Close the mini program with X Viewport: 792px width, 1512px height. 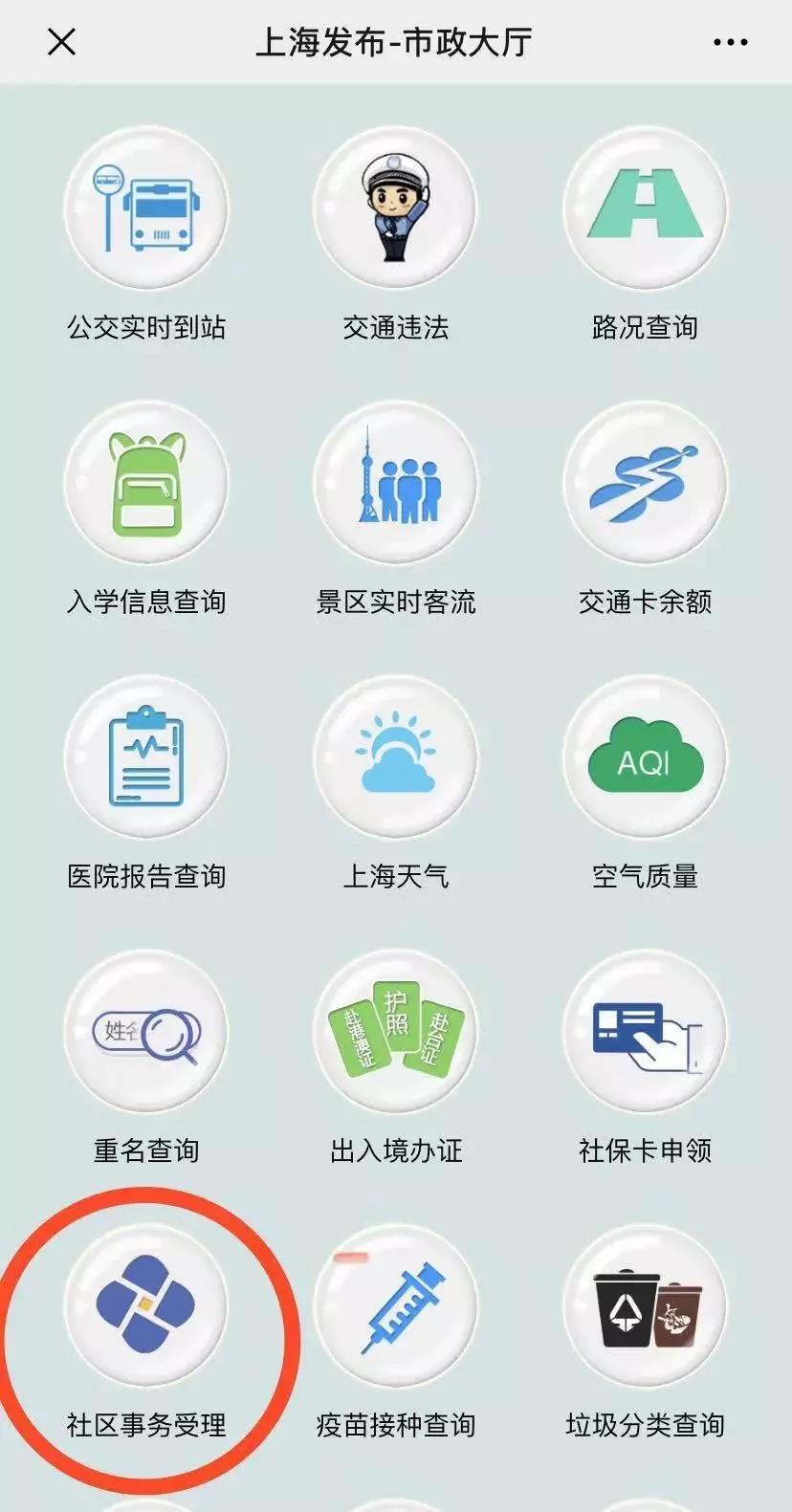[61, 41]
